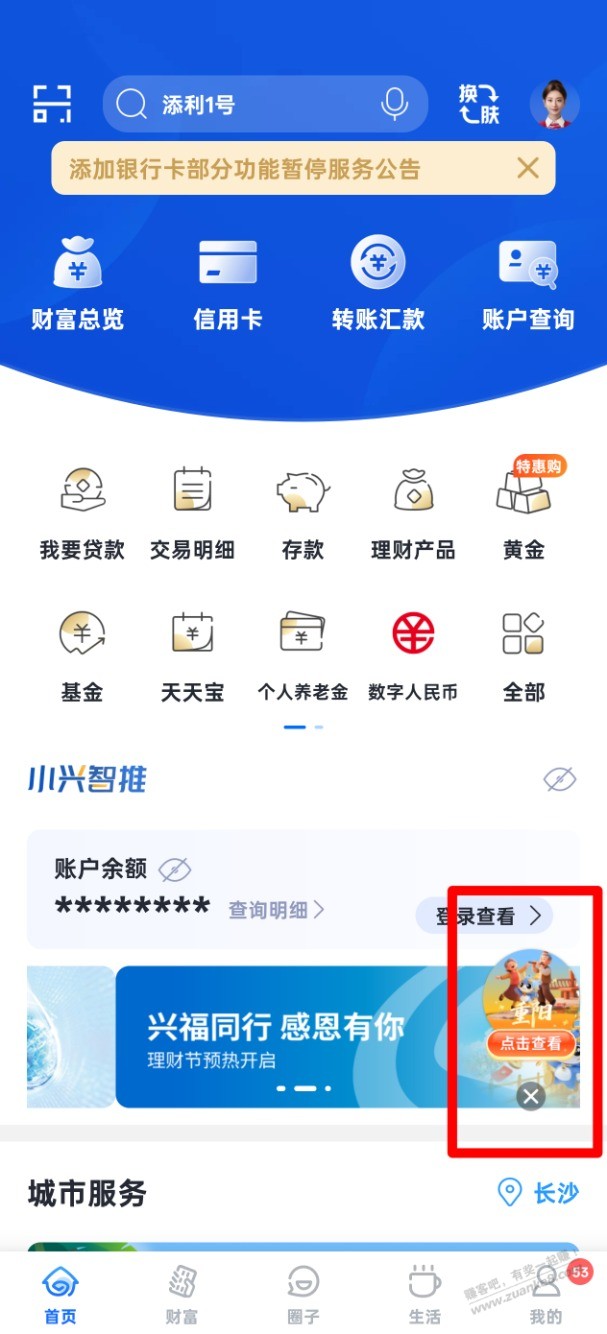
Task: Change city from 长沙
Action: pyautogui.click(x=539, y=1193)
